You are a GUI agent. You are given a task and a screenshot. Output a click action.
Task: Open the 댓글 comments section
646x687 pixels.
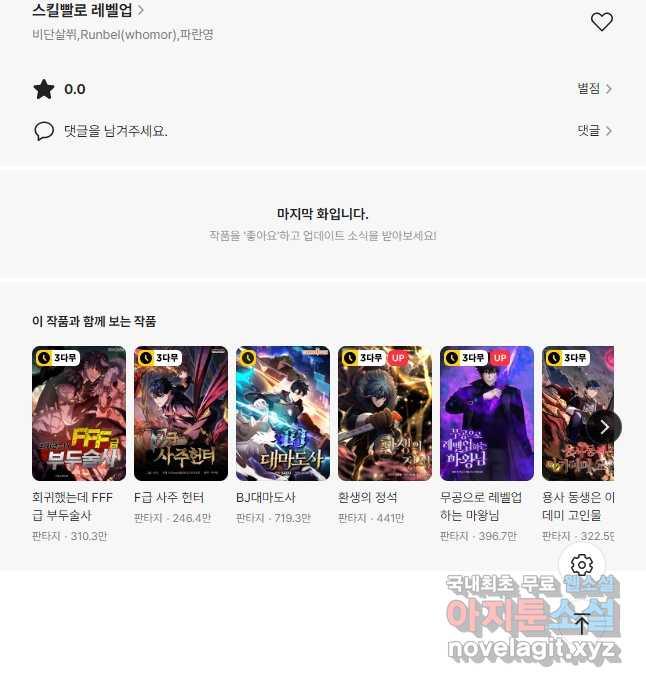[594, 131]
